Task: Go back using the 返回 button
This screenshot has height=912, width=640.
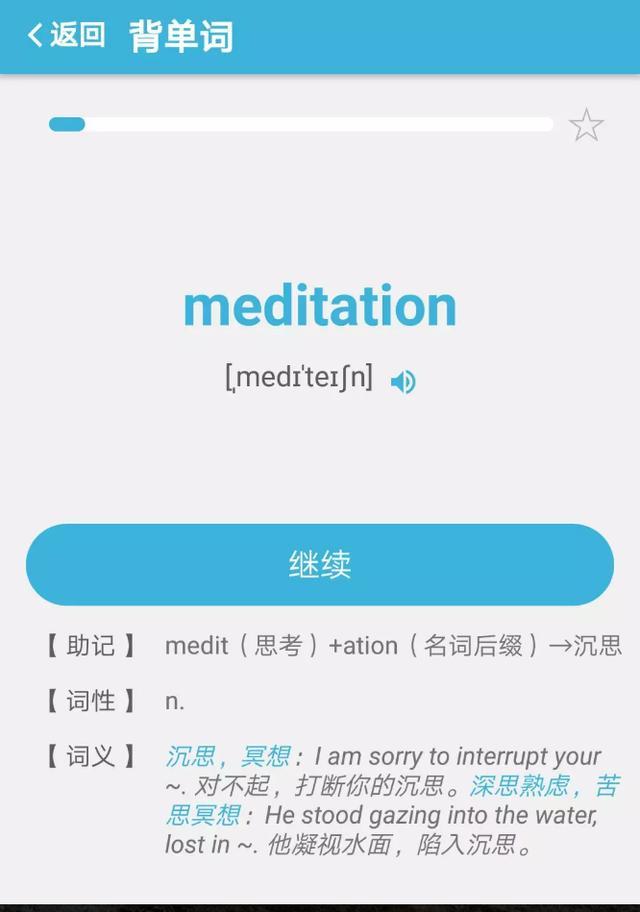Action: 66,36
